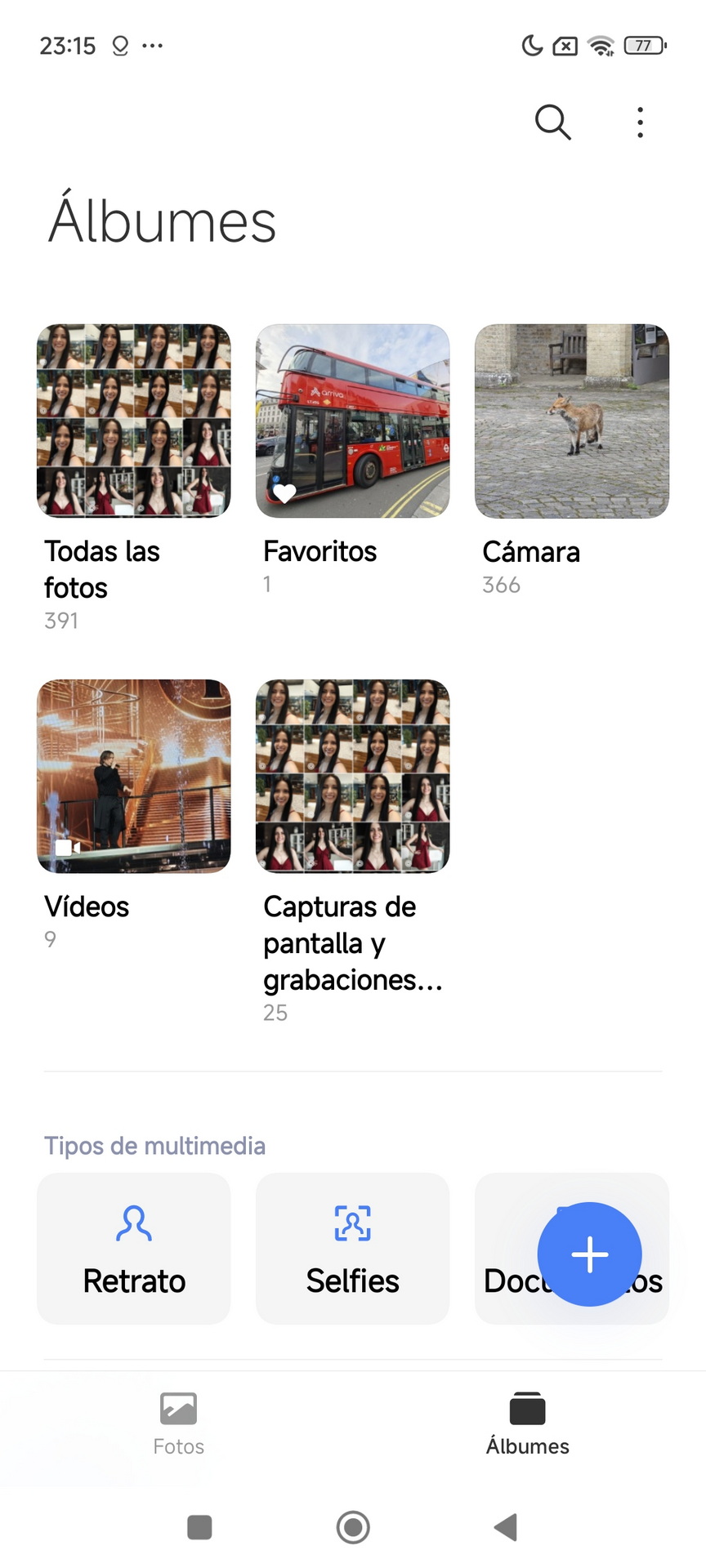
Task: Open the Favoritos album
Action: 353,421
